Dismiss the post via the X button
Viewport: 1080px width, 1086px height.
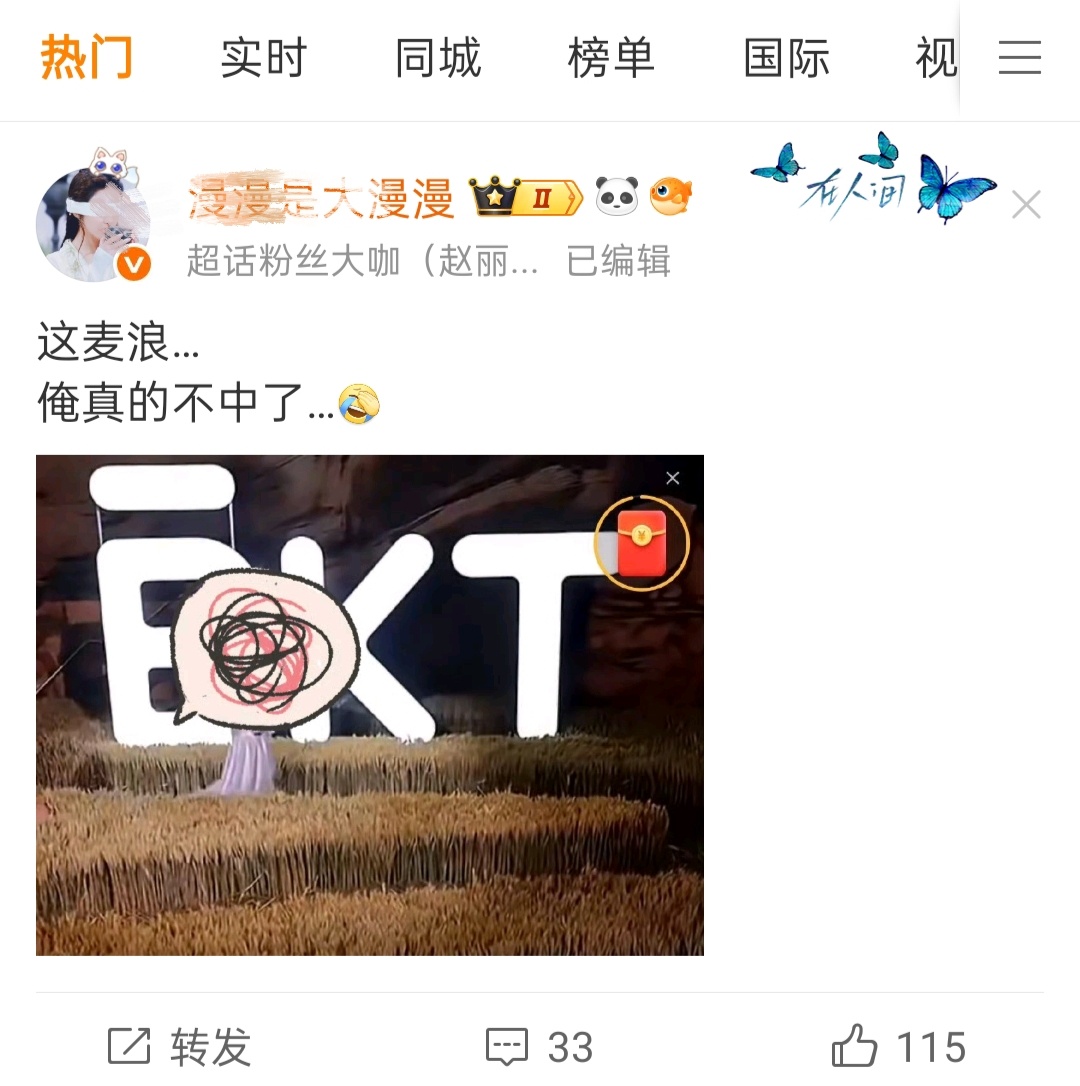tap(1026, 205)
